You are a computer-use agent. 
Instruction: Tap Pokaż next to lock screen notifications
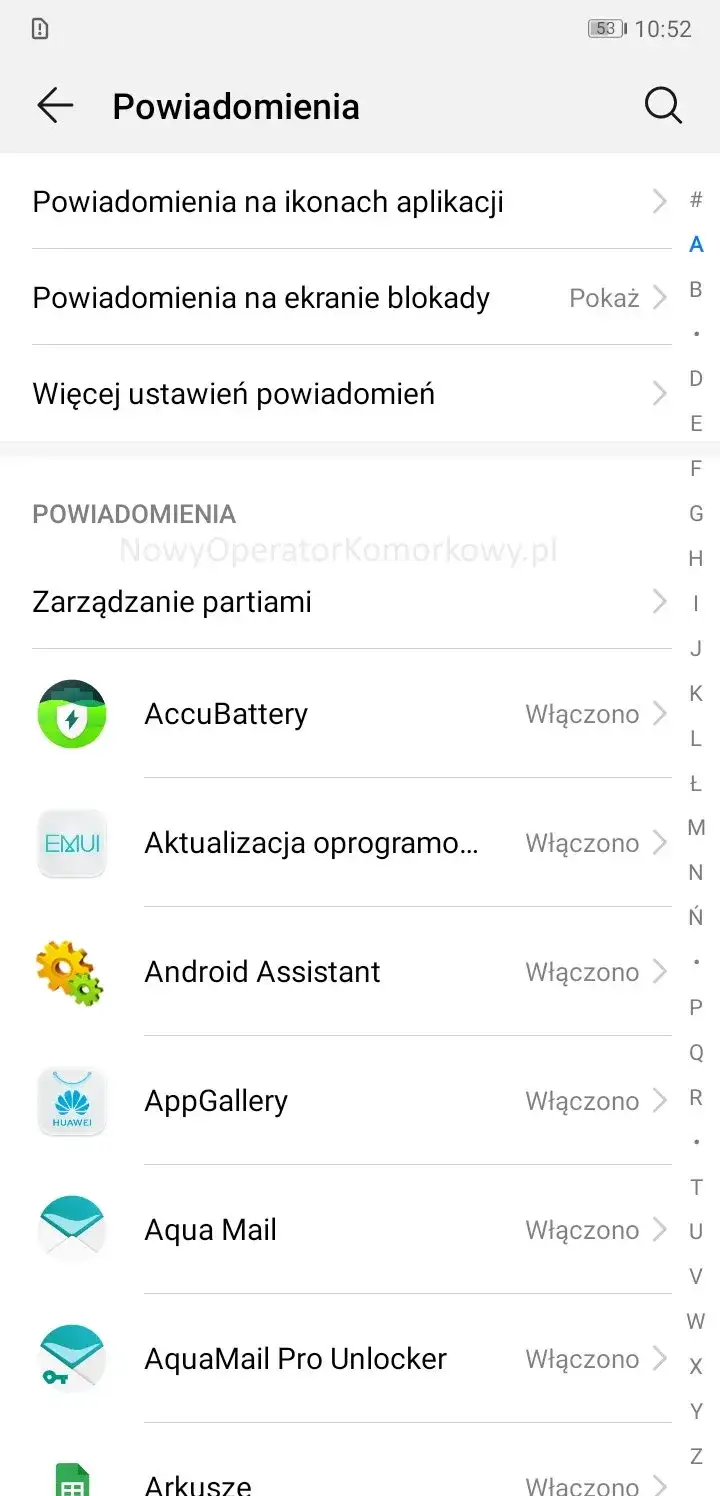click(604, 297)
